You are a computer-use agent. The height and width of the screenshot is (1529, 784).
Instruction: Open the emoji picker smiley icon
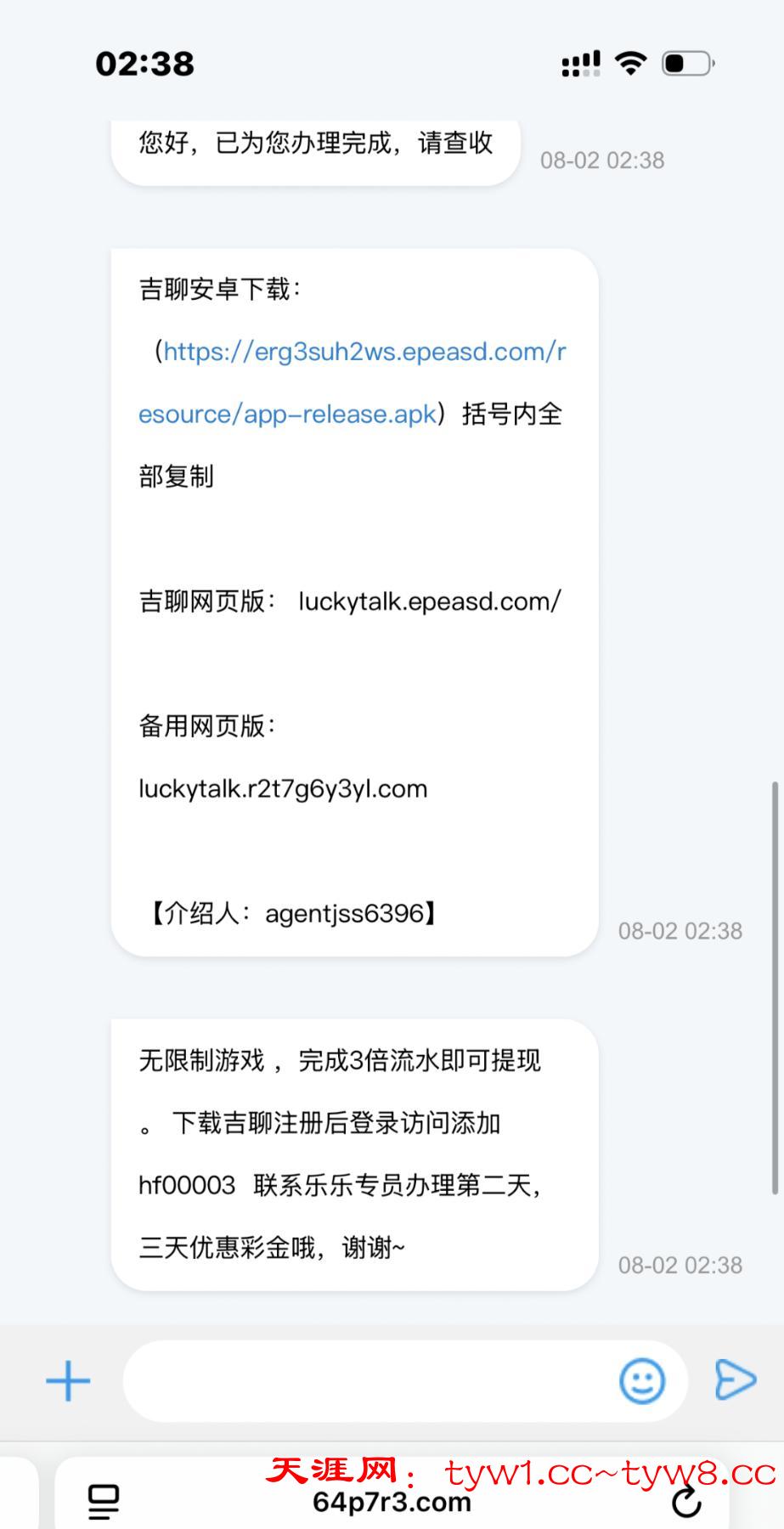642,1381
